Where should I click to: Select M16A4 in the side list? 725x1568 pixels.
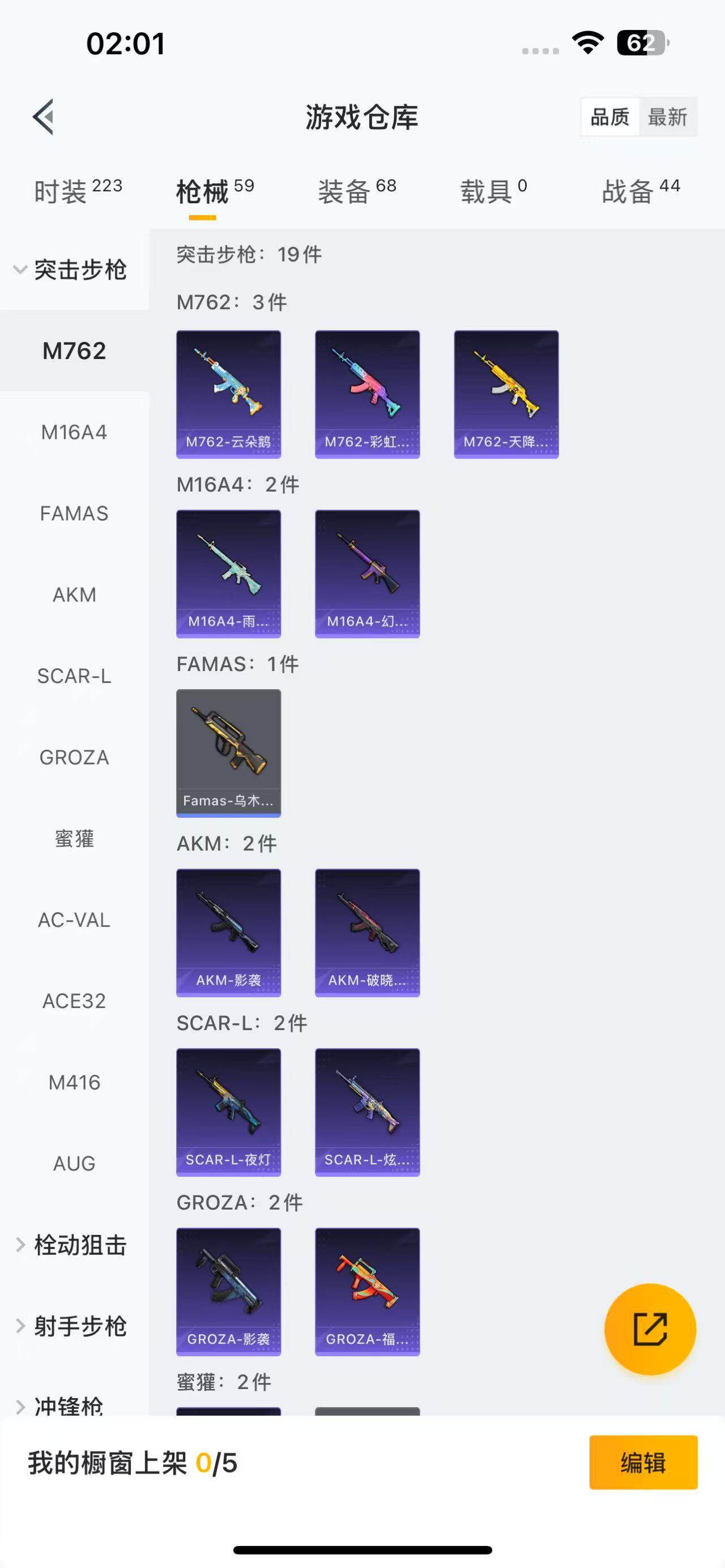coord(74,432)
